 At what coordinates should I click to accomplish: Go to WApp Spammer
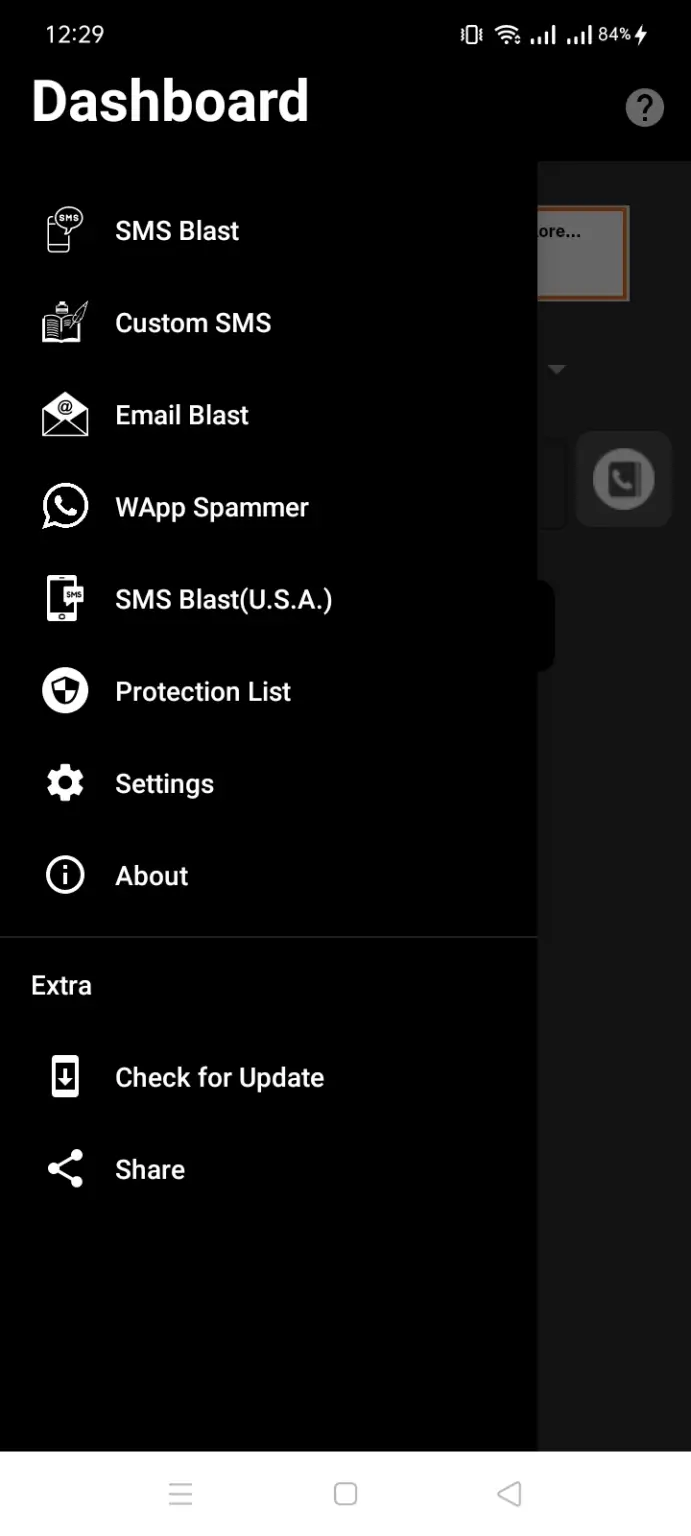(211, 507)
